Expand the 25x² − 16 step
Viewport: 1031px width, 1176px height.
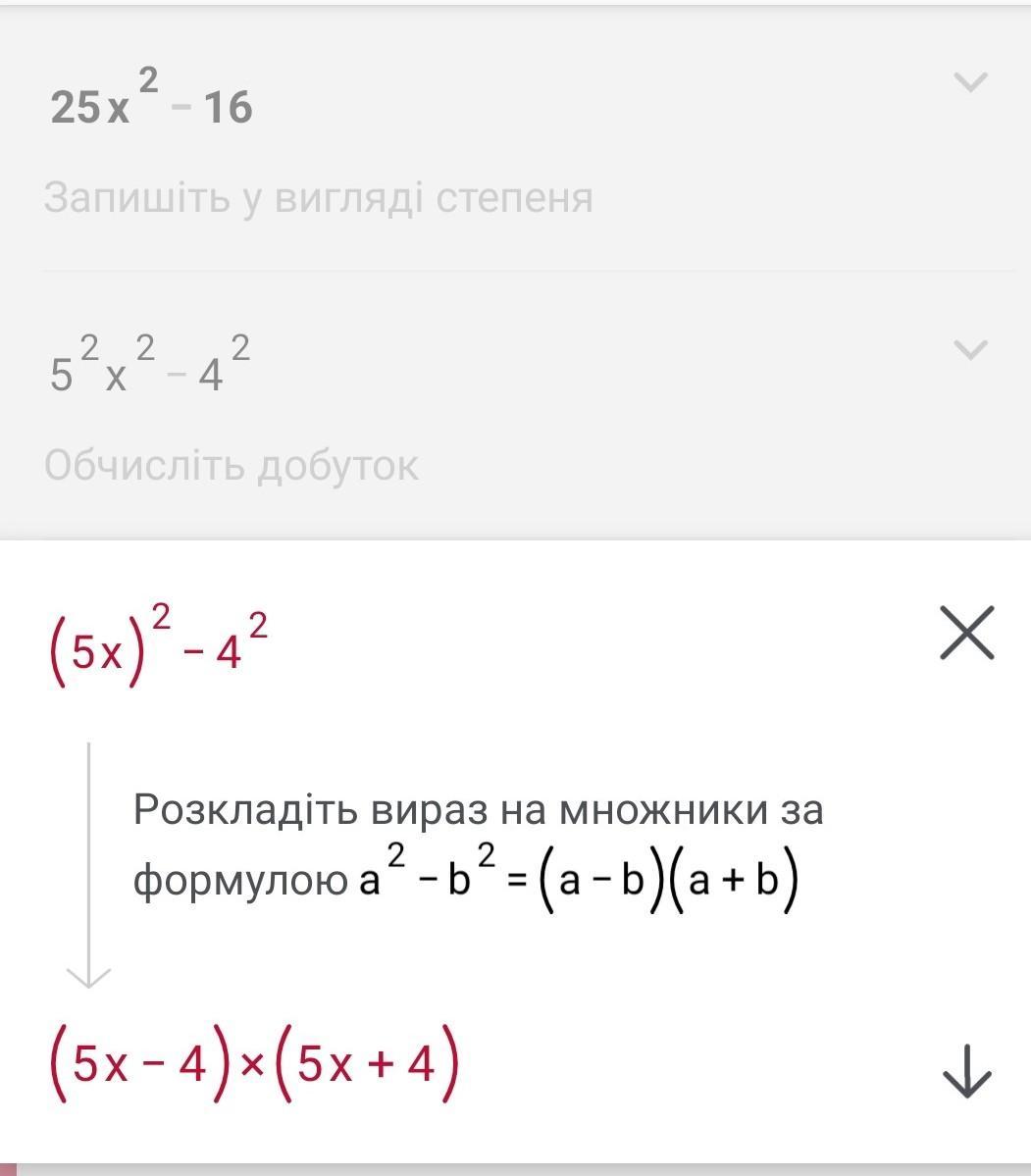(x=970, y=82)
